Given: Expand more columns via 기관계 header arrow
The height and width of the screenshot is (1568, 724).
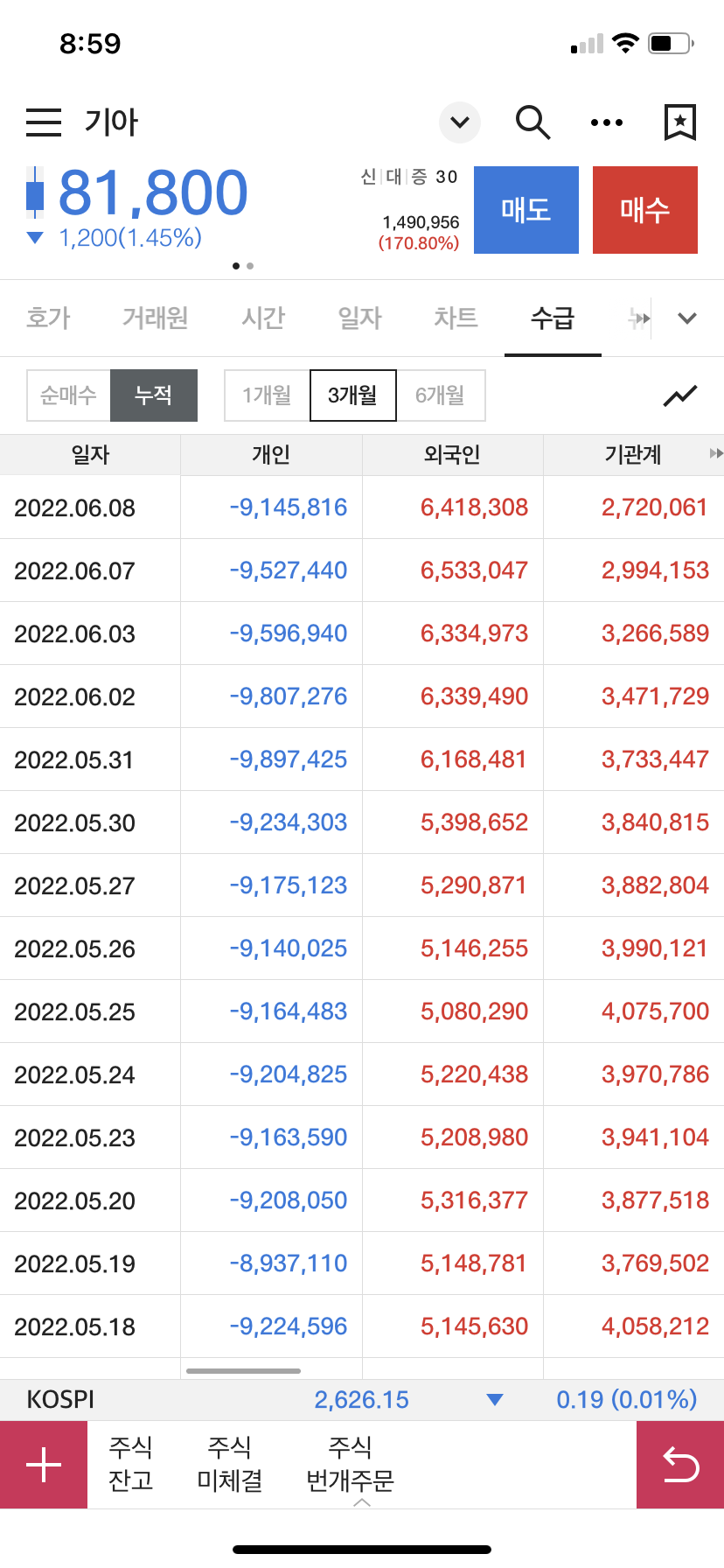Looking at the screenshot, I should coord(715,454).
